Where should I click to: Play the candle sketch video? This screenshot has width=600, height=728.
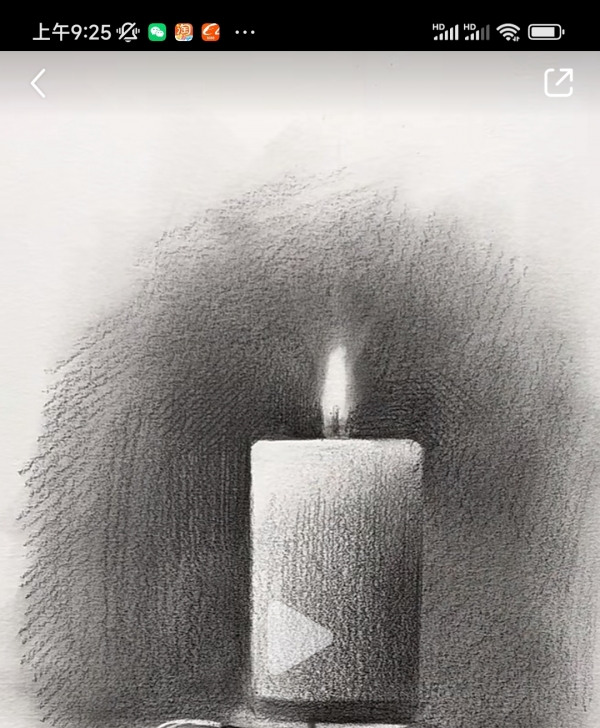click(x=297, y=636)
